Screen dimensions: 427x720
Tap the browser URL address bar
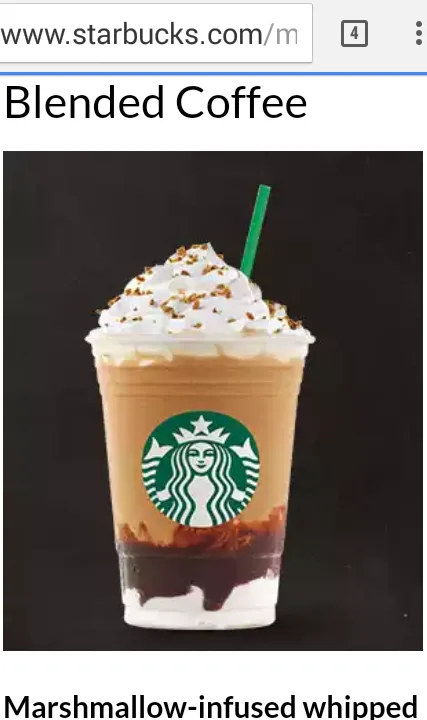(x=155, y=34)
